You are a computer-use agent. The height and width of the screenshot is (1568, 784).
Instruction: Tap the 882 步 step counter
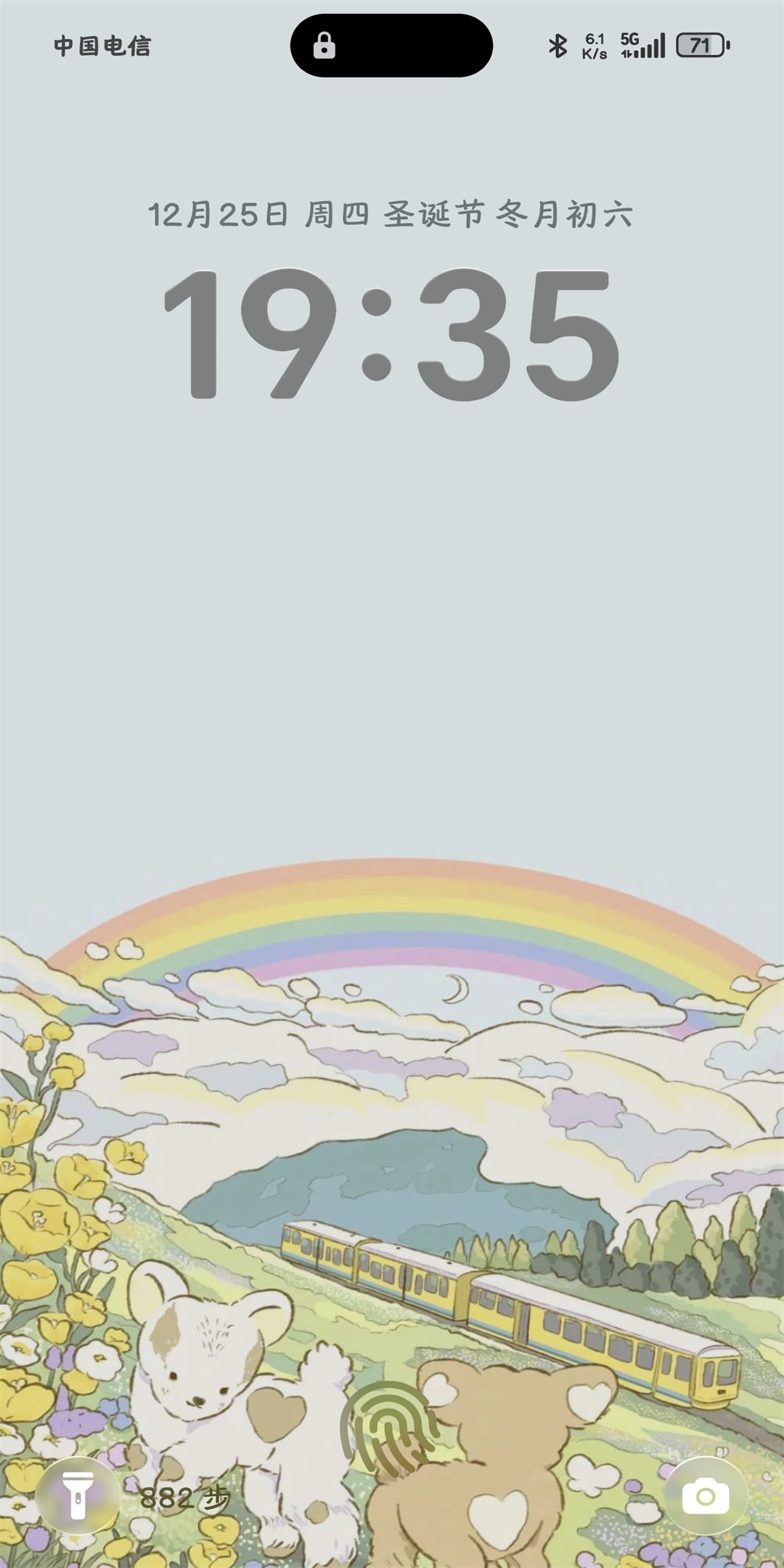tap(184, 1497)
